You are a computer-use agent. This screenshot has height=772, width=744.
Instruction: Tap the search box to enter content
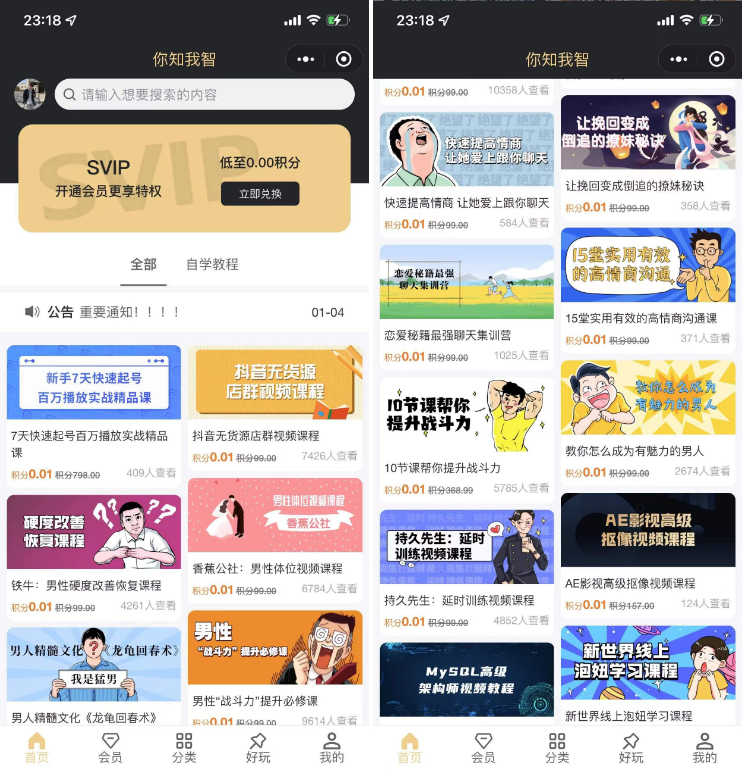205,95
